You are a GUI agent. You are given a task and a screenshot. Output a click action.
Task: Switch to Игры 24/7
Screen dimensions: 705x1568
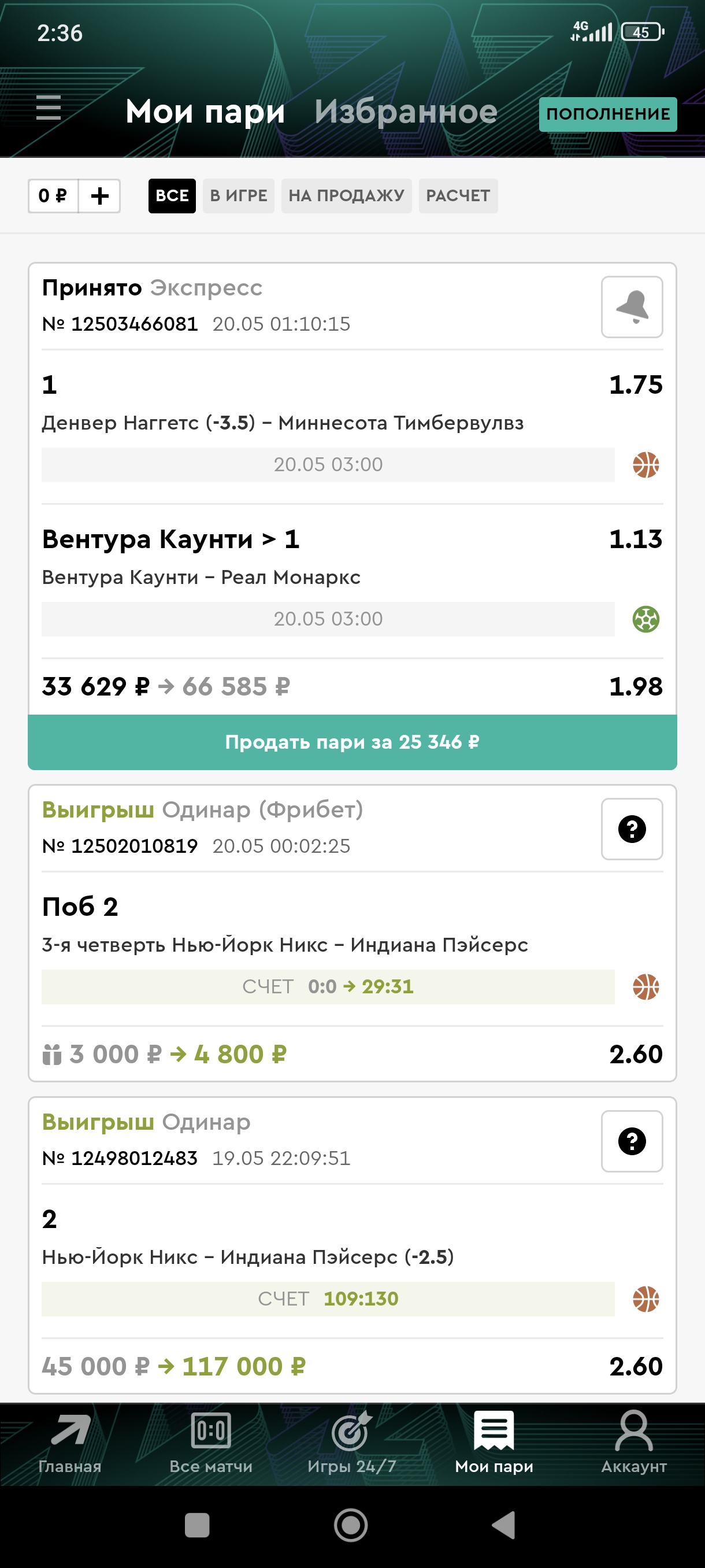pyautogui.click(x=351, y=1444)
